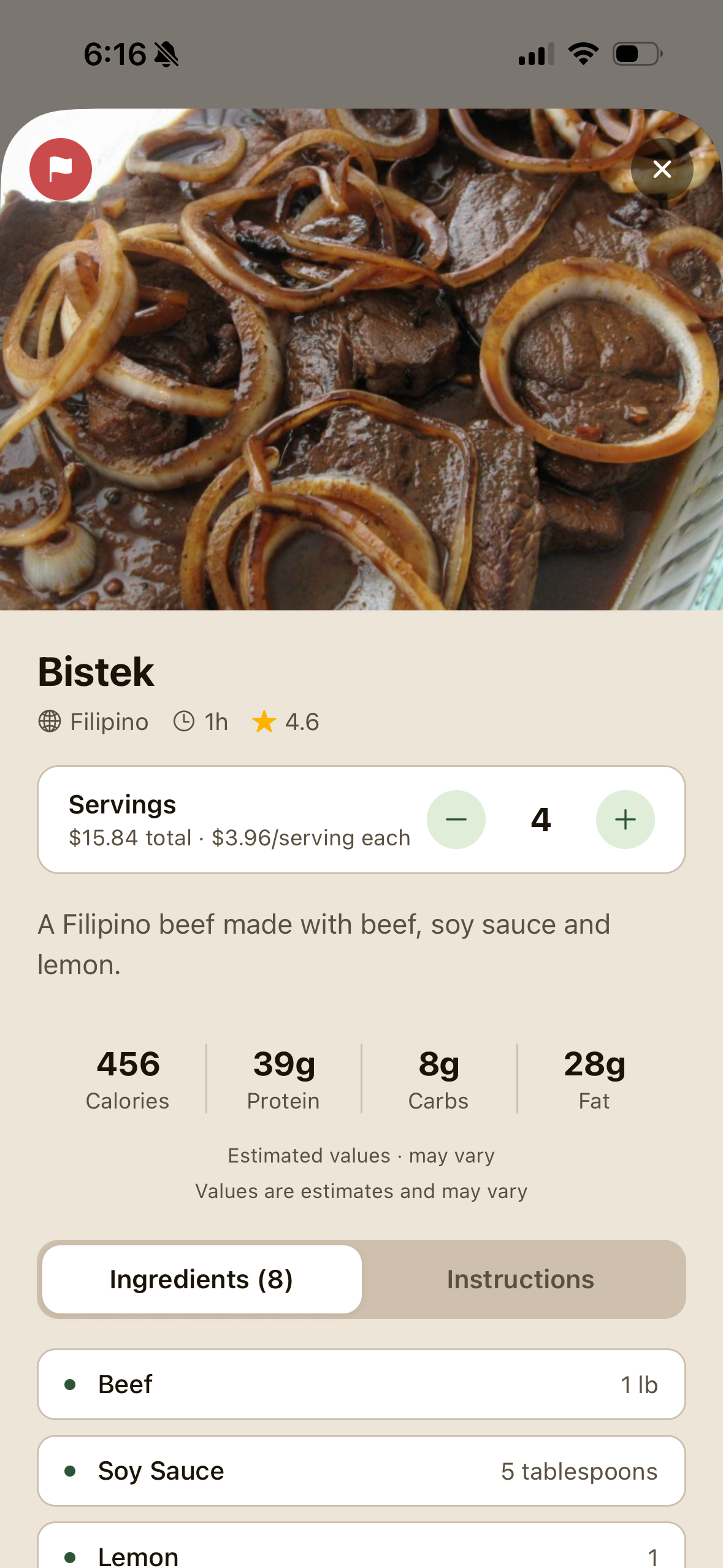This screenshot has width=723, height=1568.
Task: Click the red flag icon to report recipe
Action: point(60,169)
